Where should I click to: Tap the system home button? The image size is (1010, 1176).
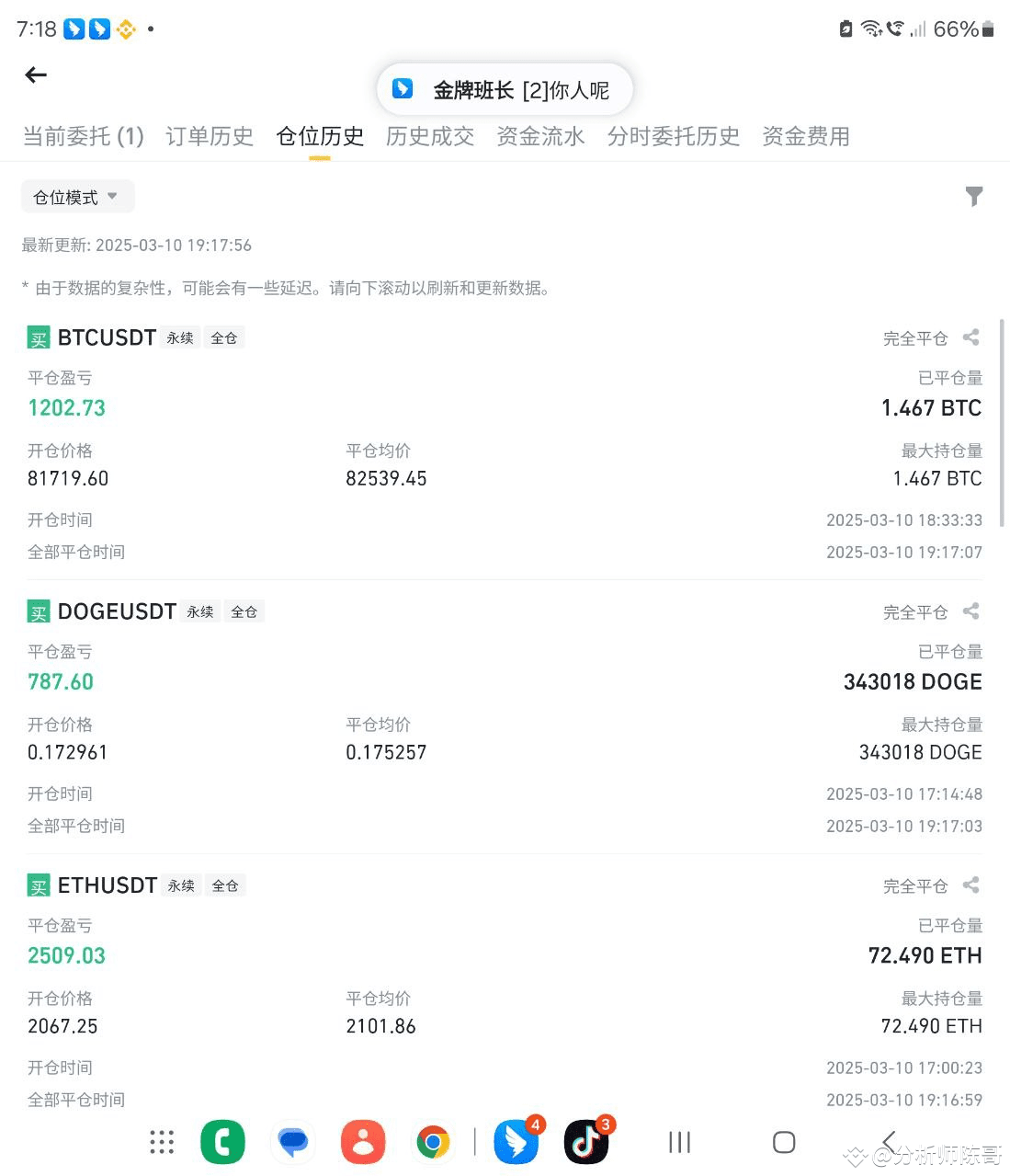784,1142
